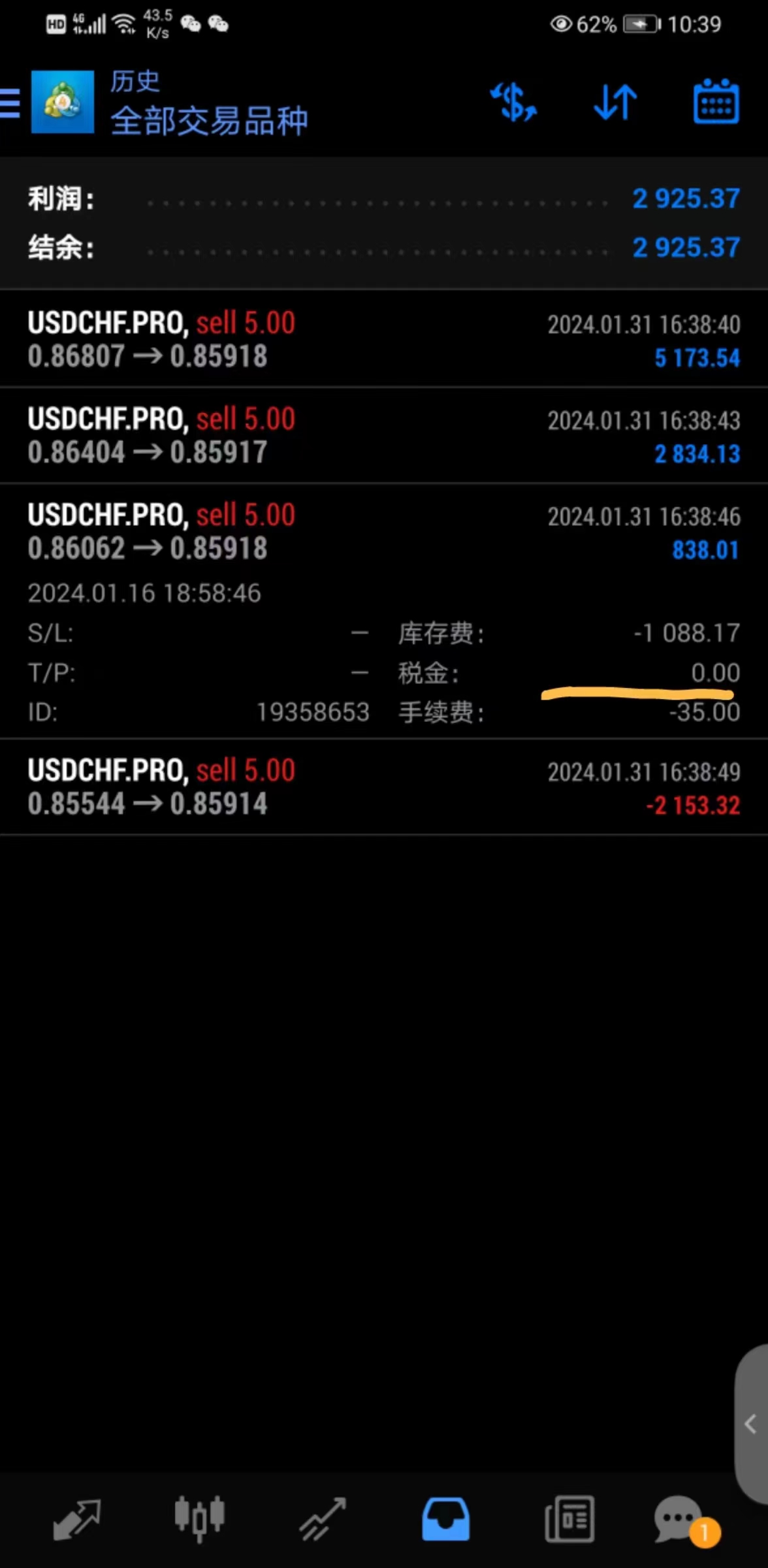Open the symbol filter dollar icon
The height and width of the screenshot is (1568, 768).
click(x=513, y=103)
